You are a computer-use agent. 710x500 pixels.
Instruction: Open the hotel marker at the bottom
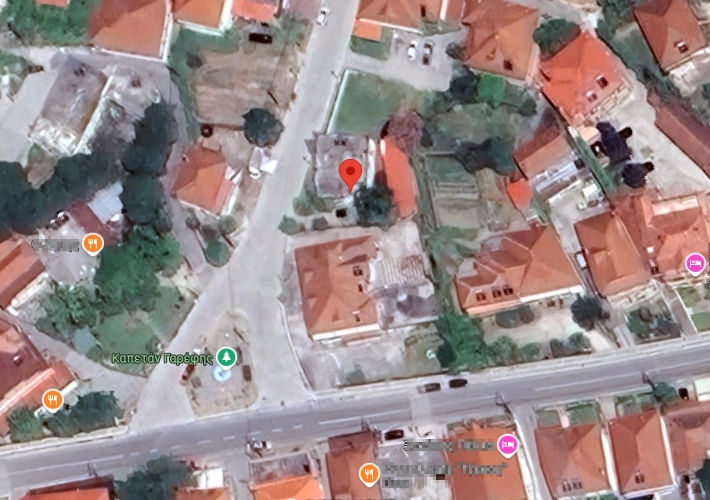click(507, 444)
